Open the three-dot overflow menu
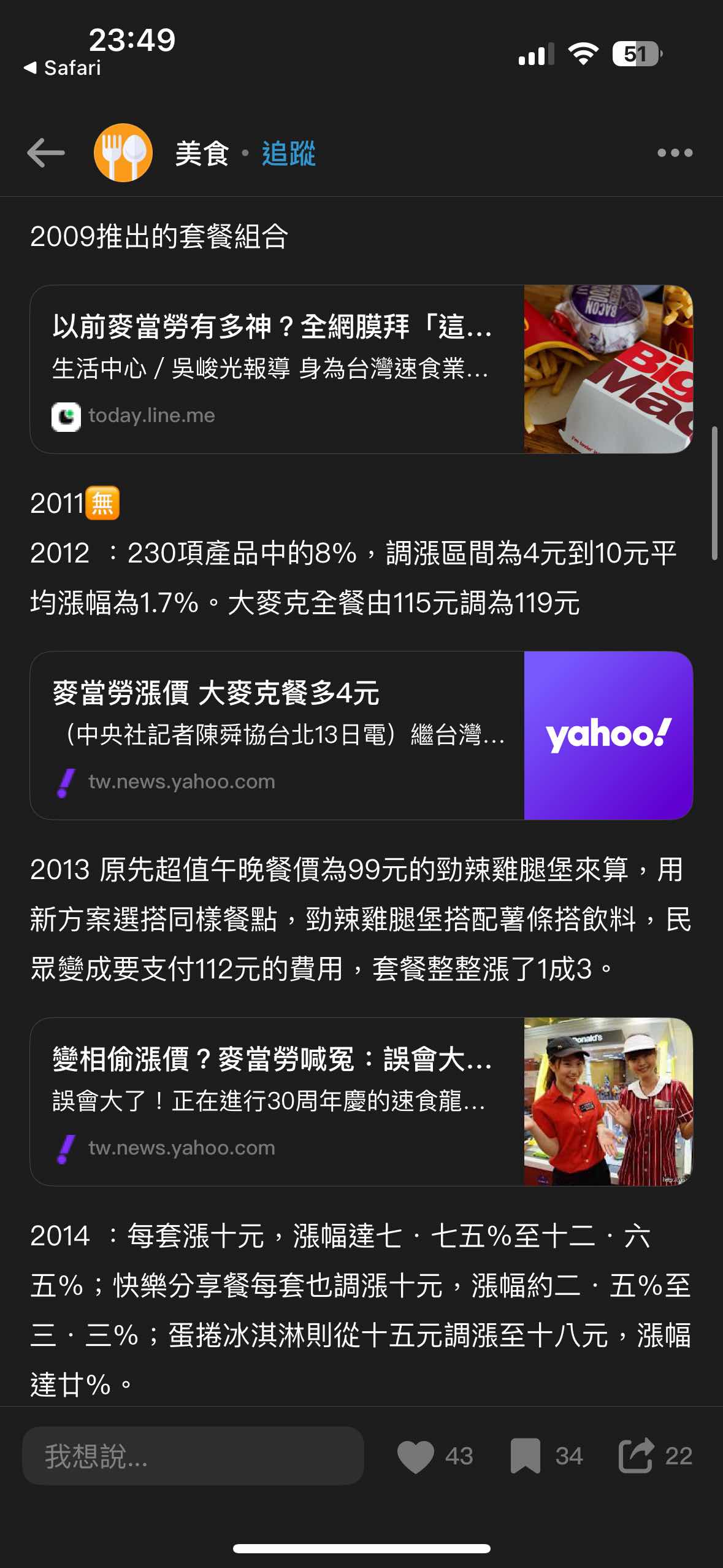Image resolution: width=723 pixels, height=1568 pixels. click(x=675, y=153)
